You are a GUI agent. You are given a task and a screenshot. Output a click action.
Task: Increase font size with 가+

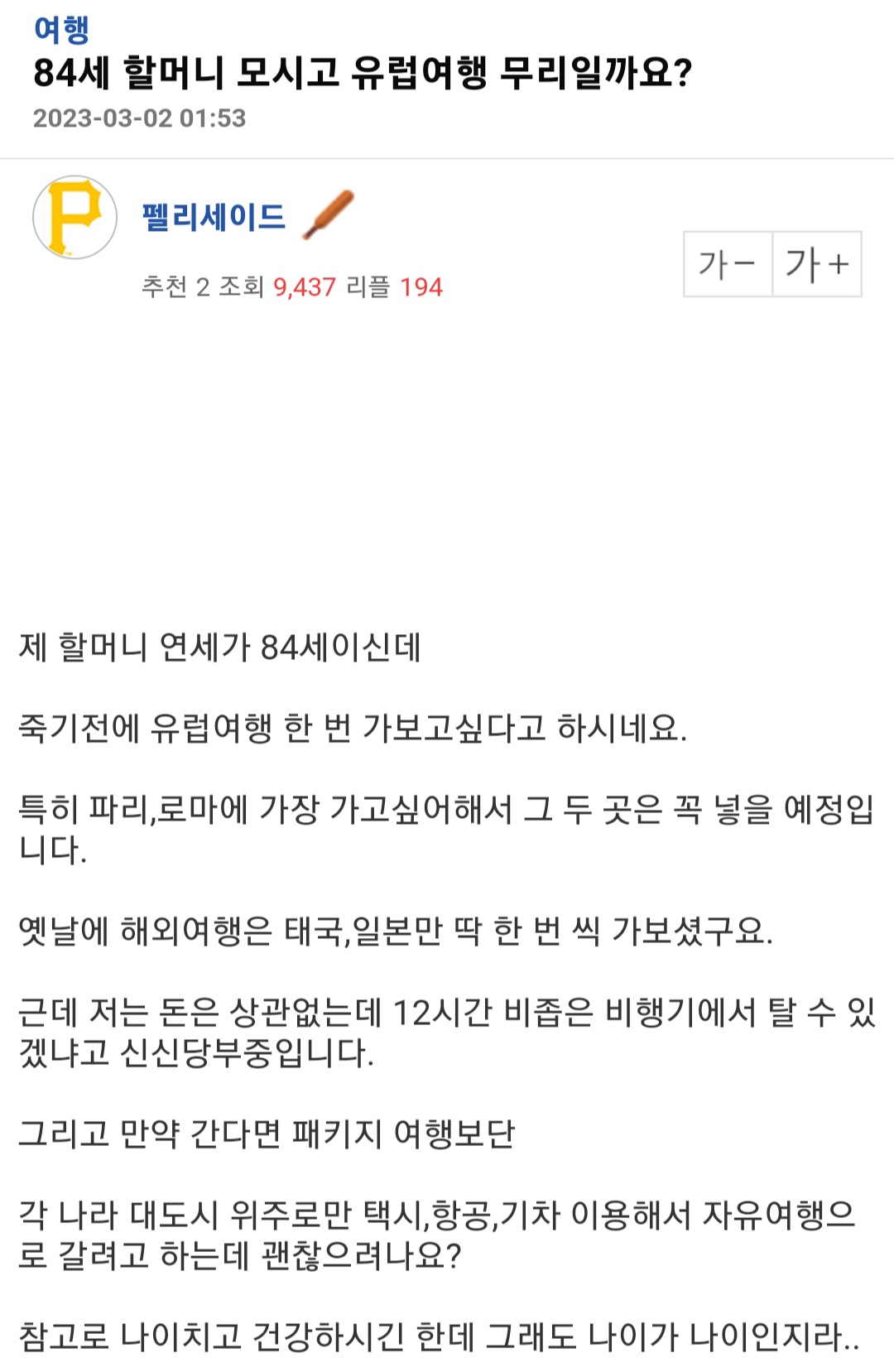point(817,264)
